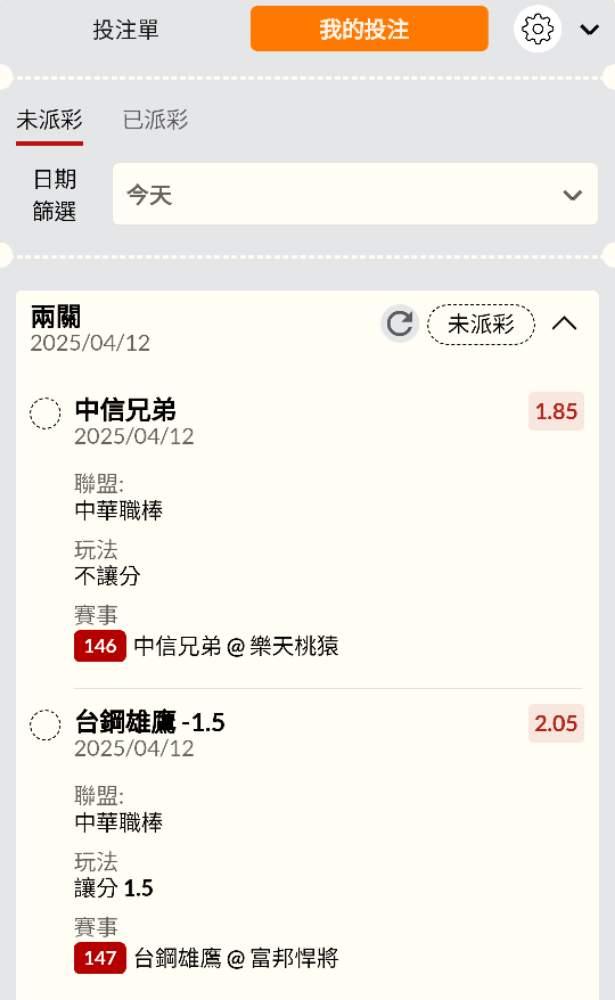Image resolution: width=615 pixels, height=1000 pixels.
Task: Show the 未派彩 bets
Action: [x=49, y=121]
